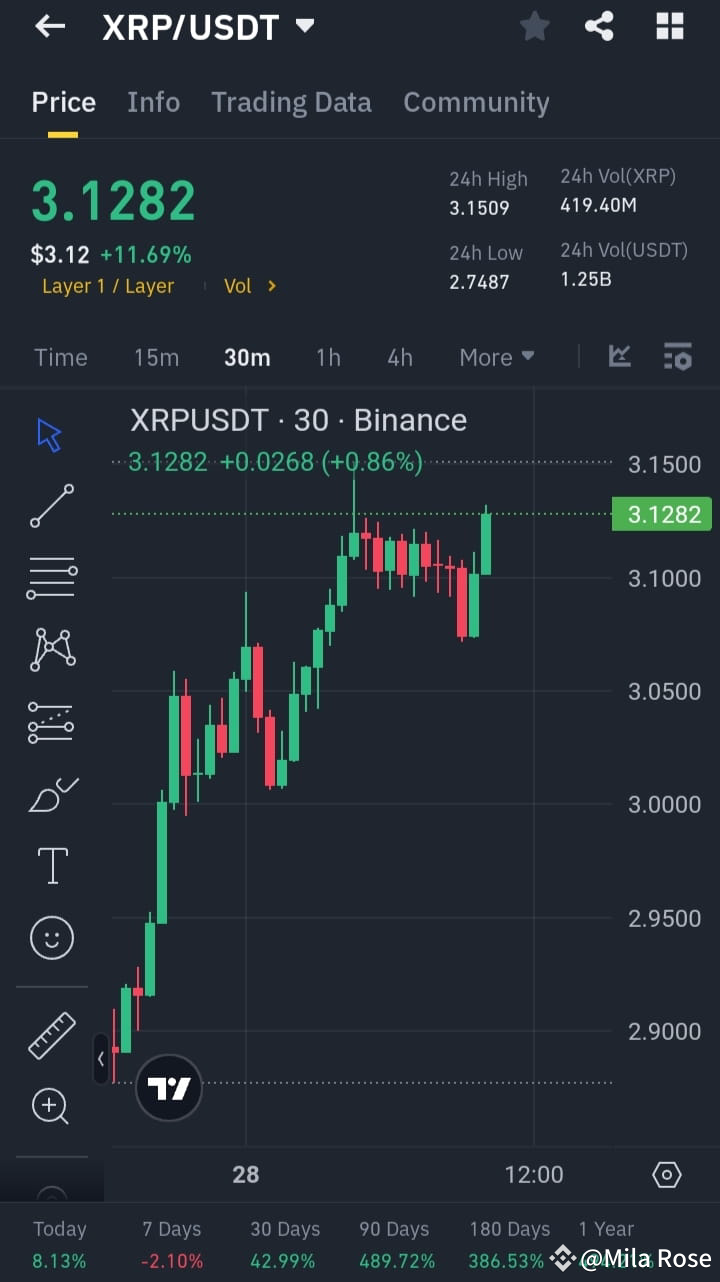This screenshot has height=1282, width=720.
Task: Expand the More timeframe dropdown
Action: (x=497, y=356)
